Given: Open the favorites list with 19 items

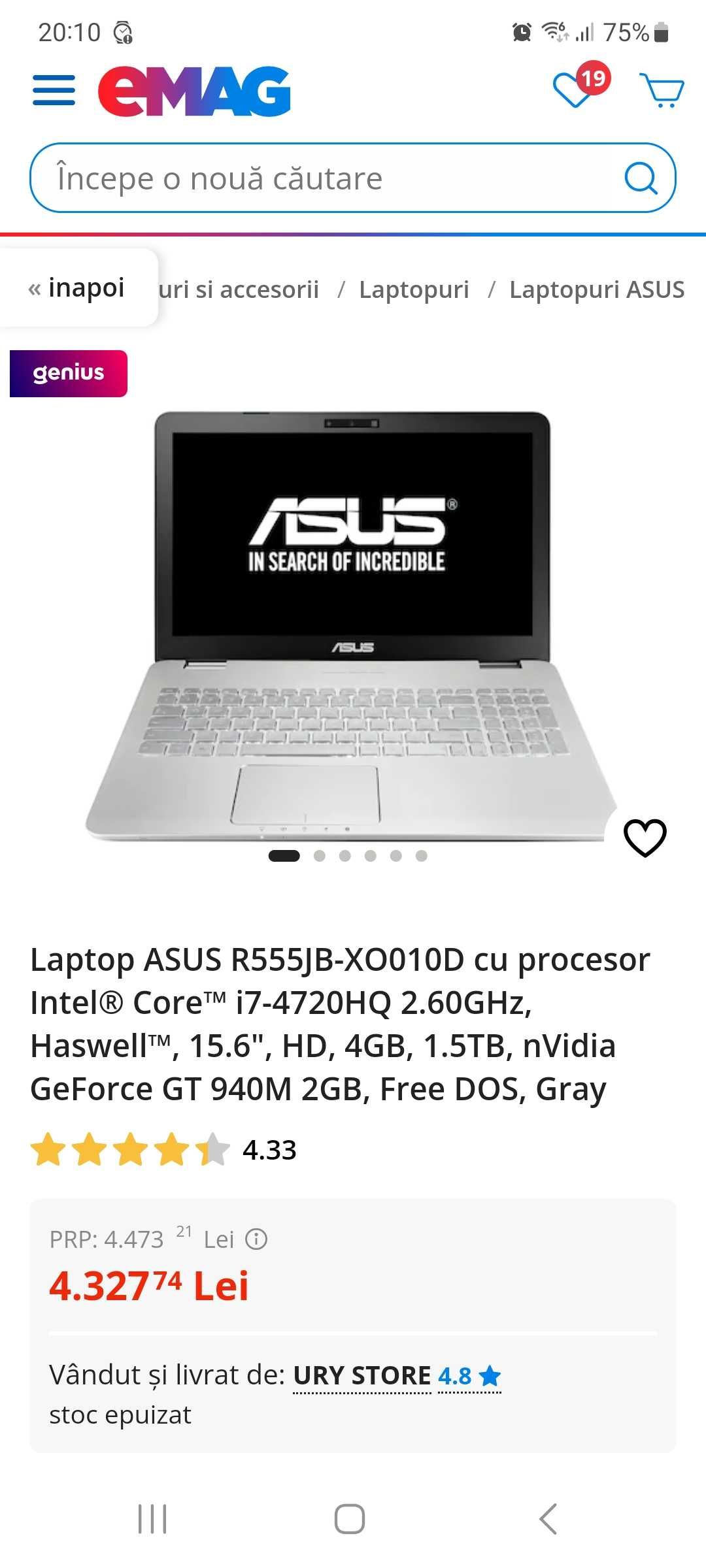Looking at the screenshot, I should pos(580,86).
